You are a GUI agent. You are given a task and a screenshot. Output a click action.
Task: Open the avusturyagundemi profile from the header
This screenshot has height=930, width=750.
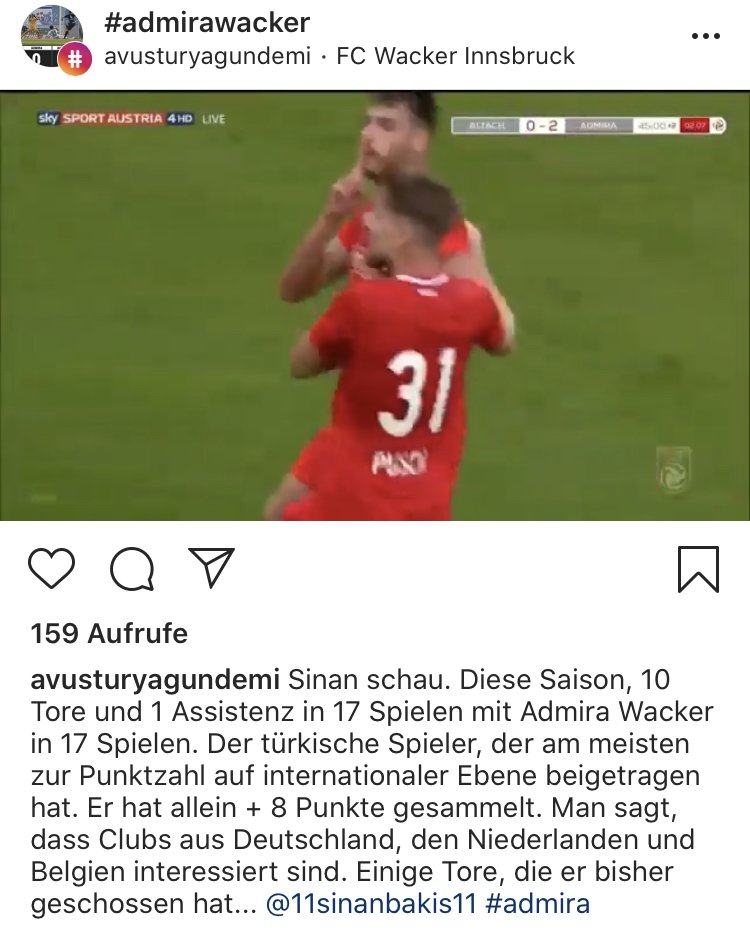click(207, 56)
